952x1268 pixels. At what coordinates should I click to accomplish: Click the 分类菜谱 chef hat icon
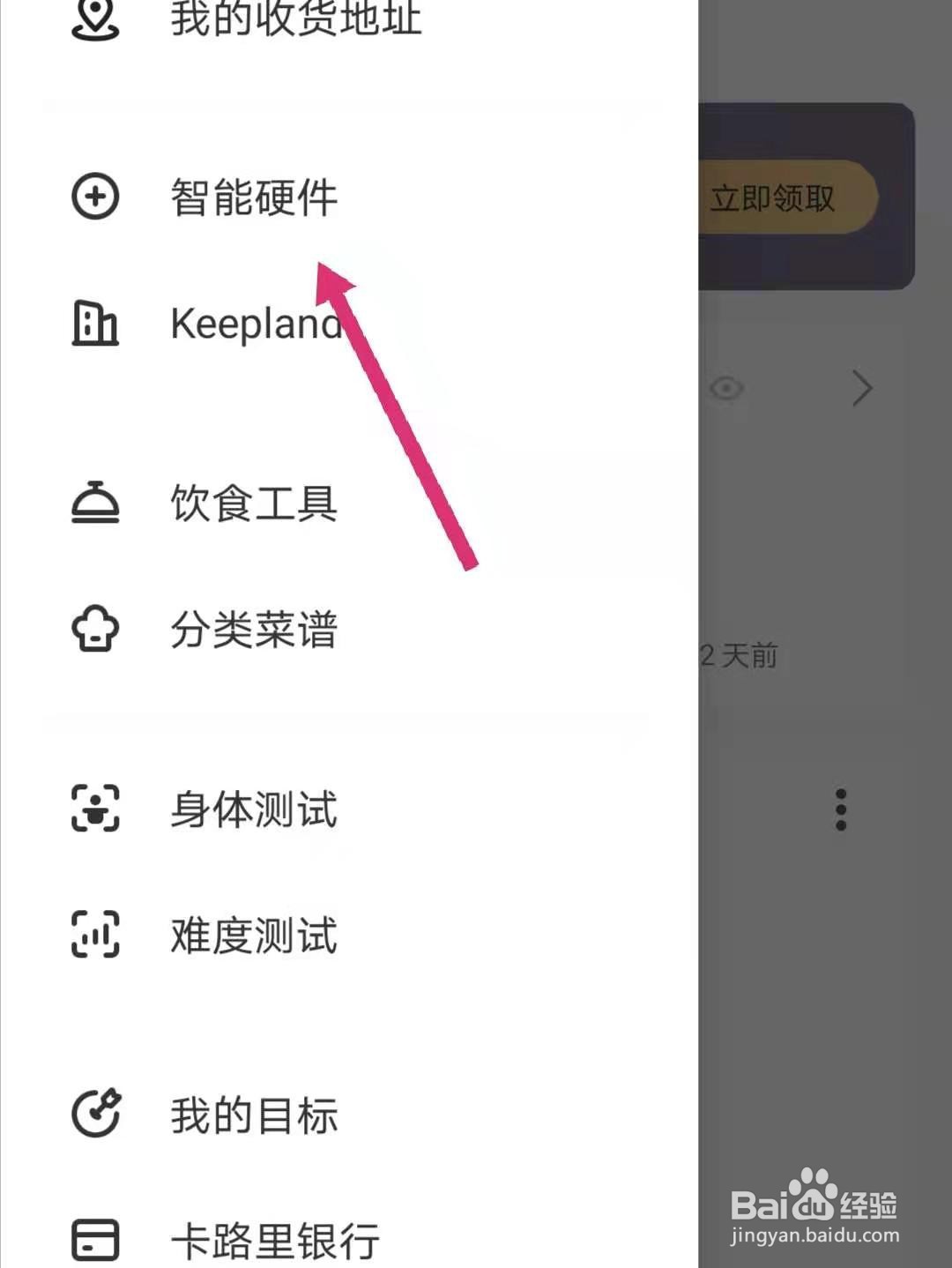(94, 629)
